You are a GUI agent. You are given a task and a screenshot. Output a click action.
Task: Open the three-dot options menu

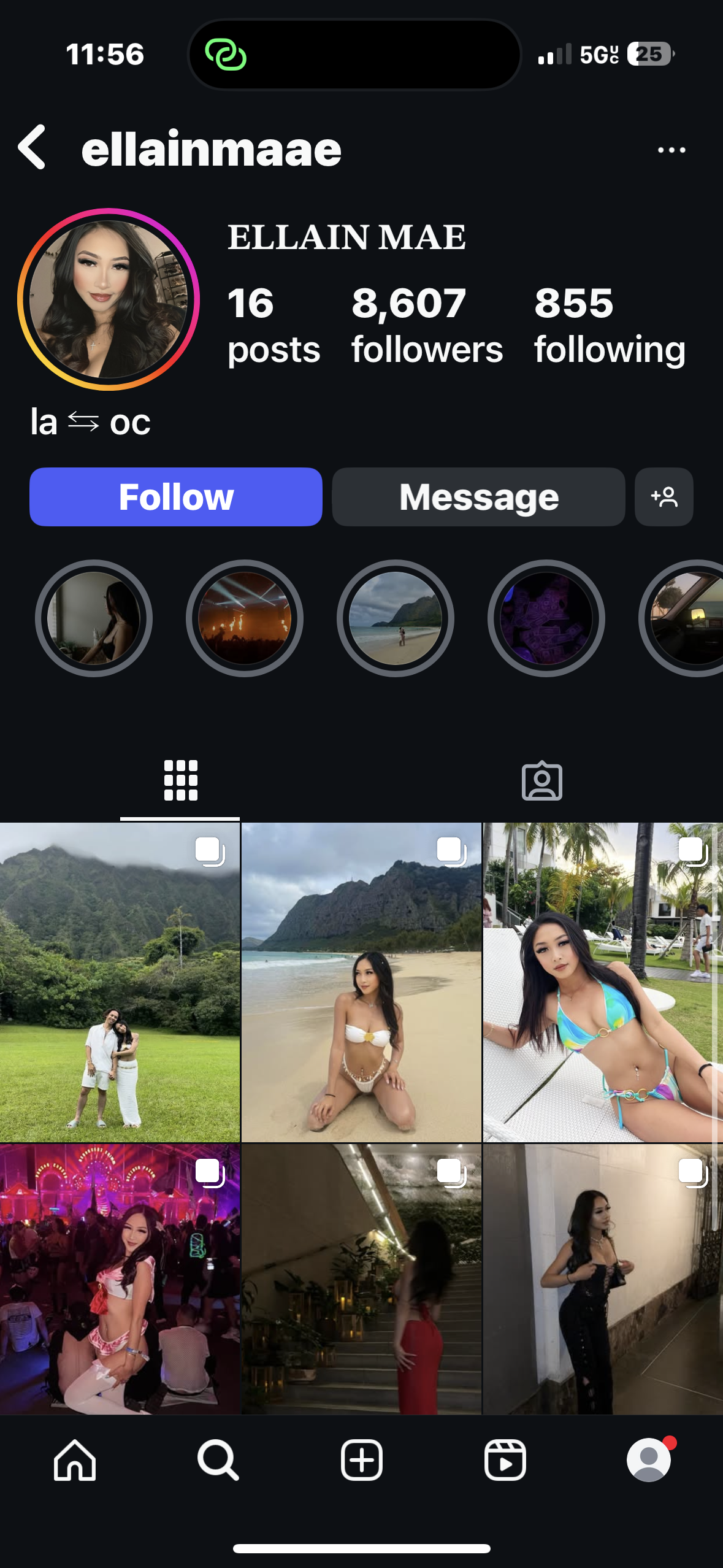tap(671, 150)
